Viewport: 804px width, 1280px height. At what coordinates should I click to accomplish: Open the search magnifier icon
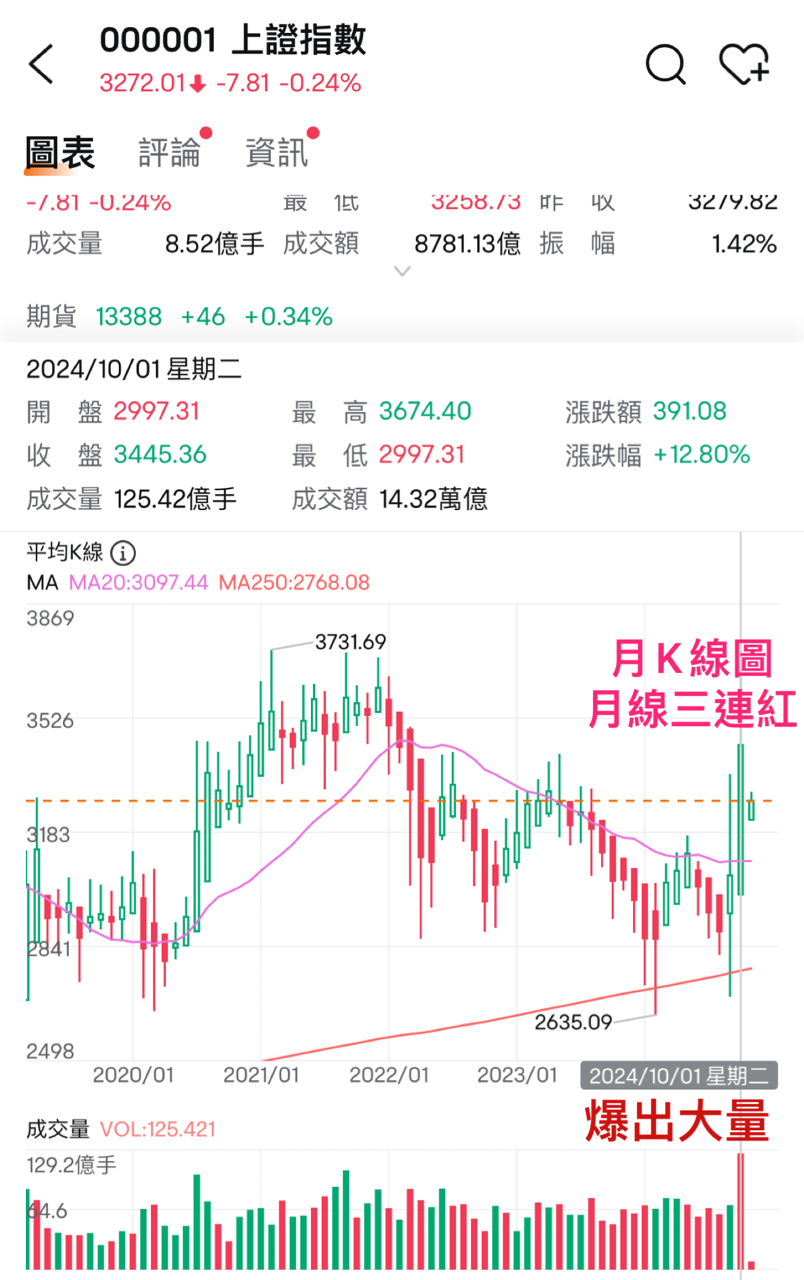(666, 64)
